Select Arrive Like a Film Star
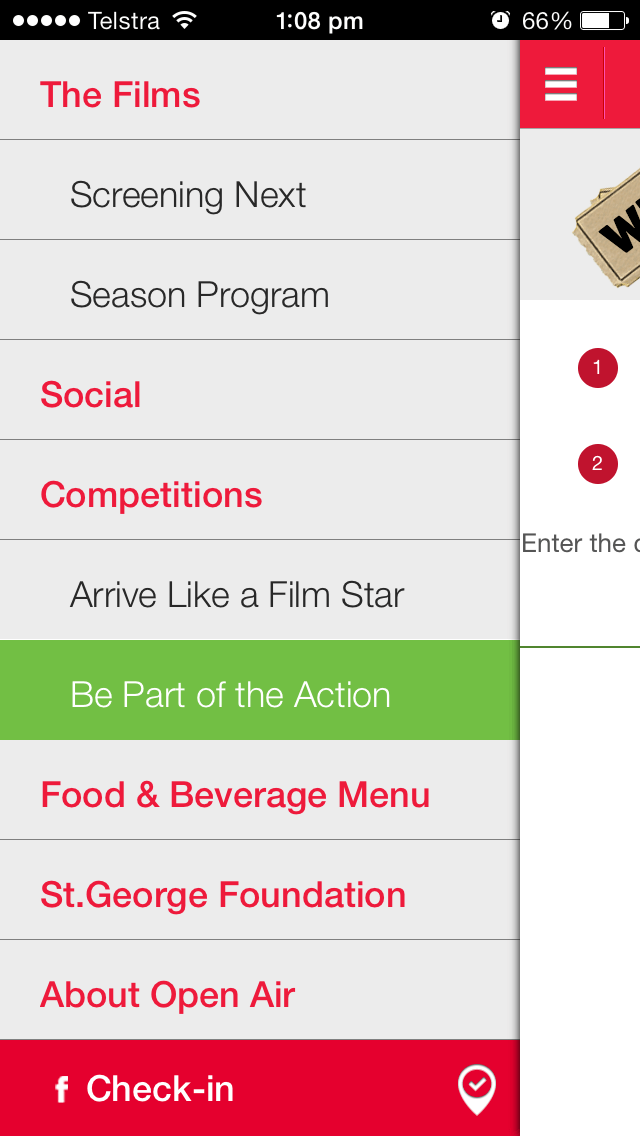This screenshot has width=640, height=1136. (x=259, y=590)
